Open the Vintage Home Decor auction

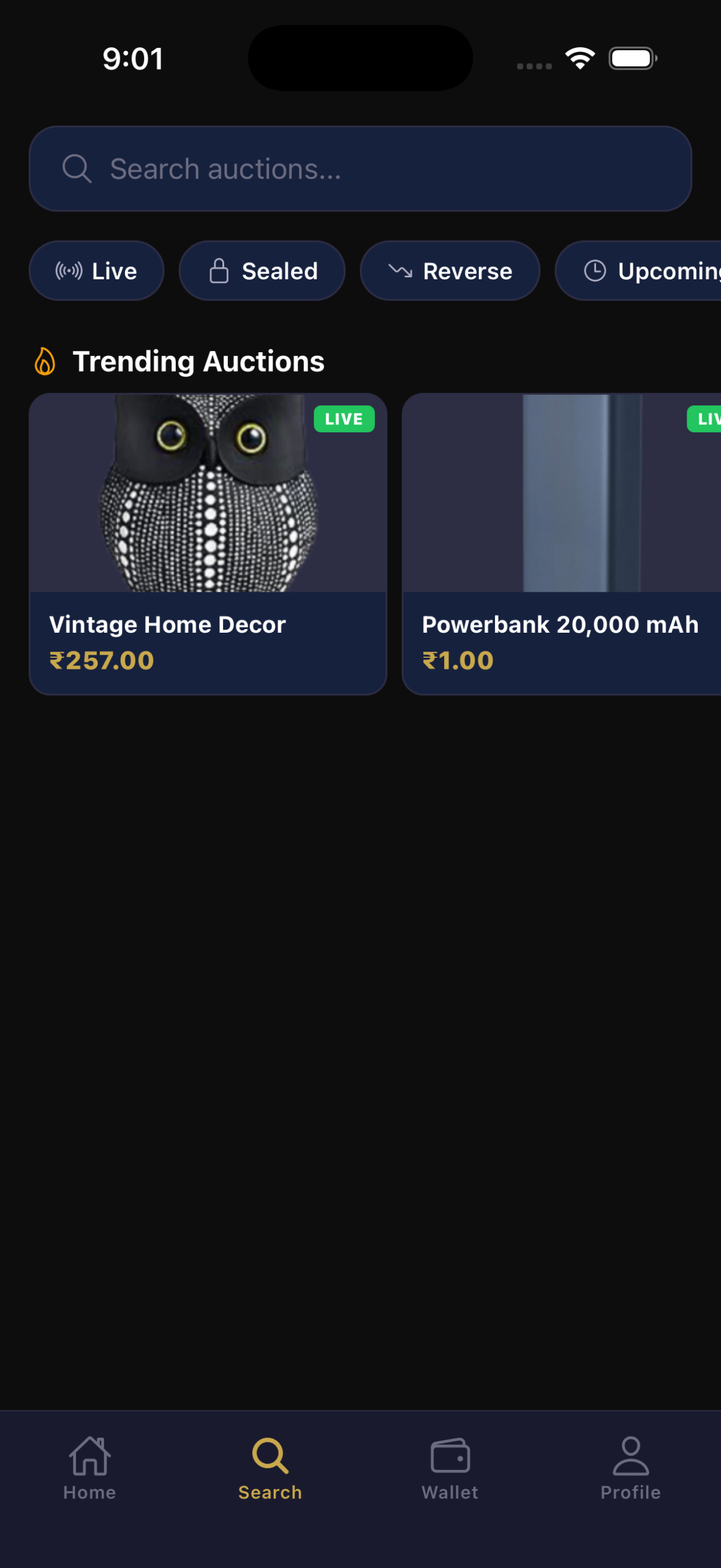point(208,545)
